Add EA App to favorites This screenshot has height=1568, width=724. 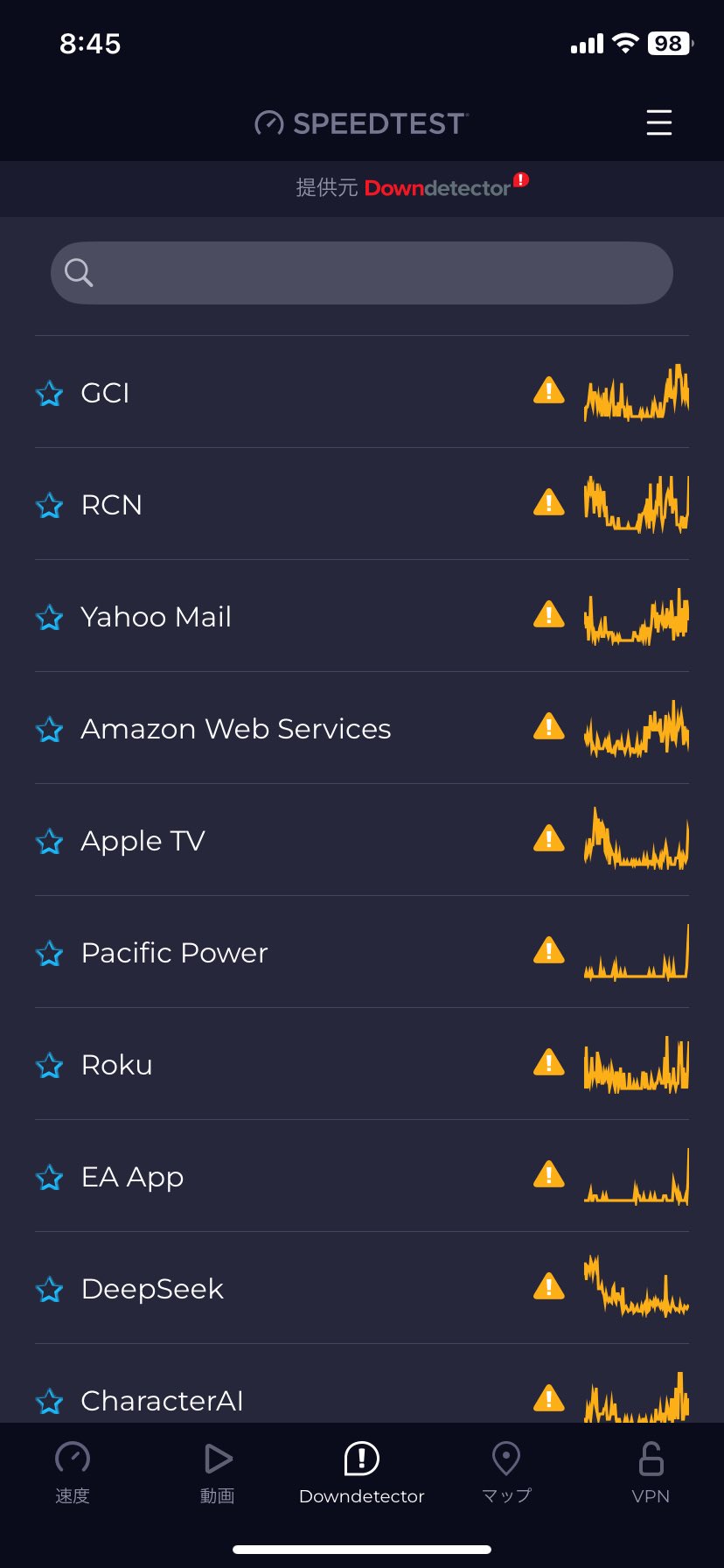pos(50,1178)
